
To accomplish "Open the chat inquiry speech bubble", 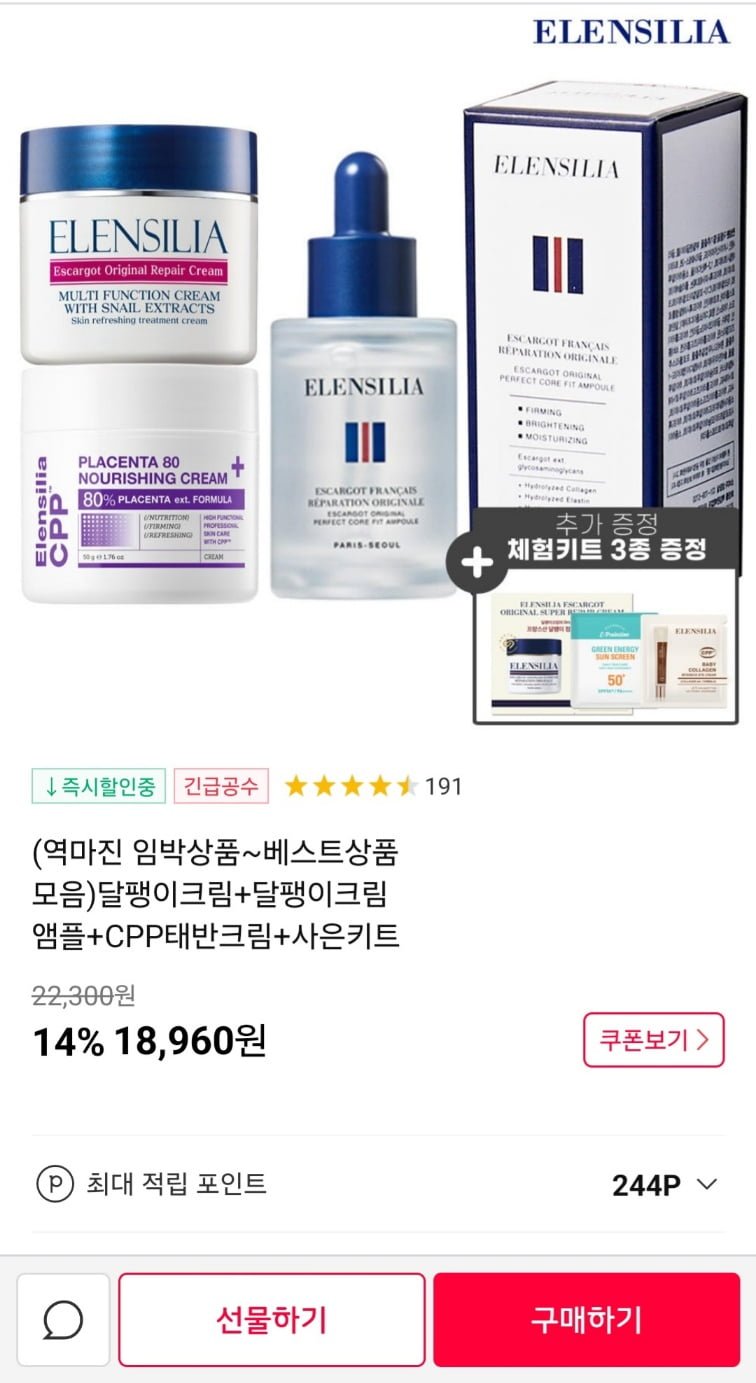I will click(63, 1320).
